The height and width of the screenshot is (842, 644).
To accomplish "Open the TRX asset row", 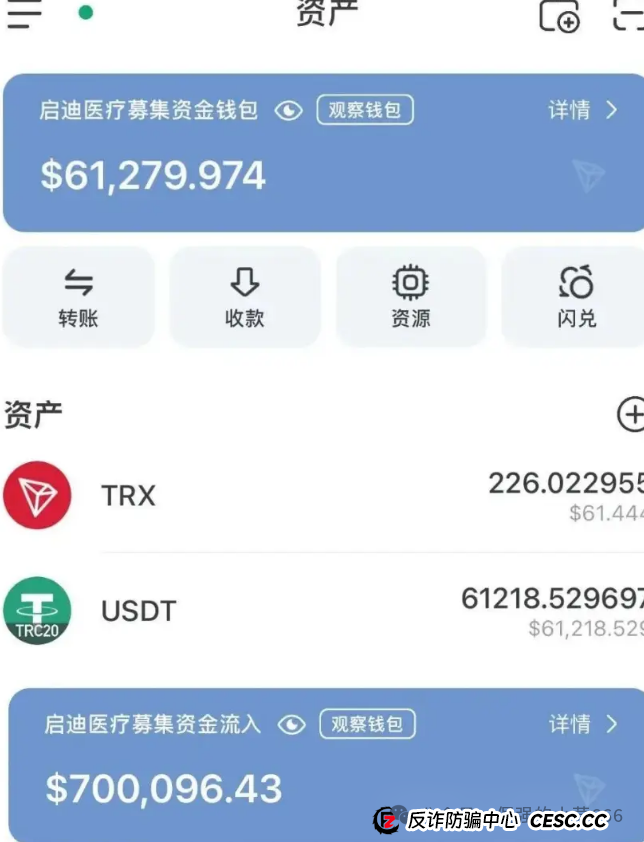I will click(x=322, y=496).
